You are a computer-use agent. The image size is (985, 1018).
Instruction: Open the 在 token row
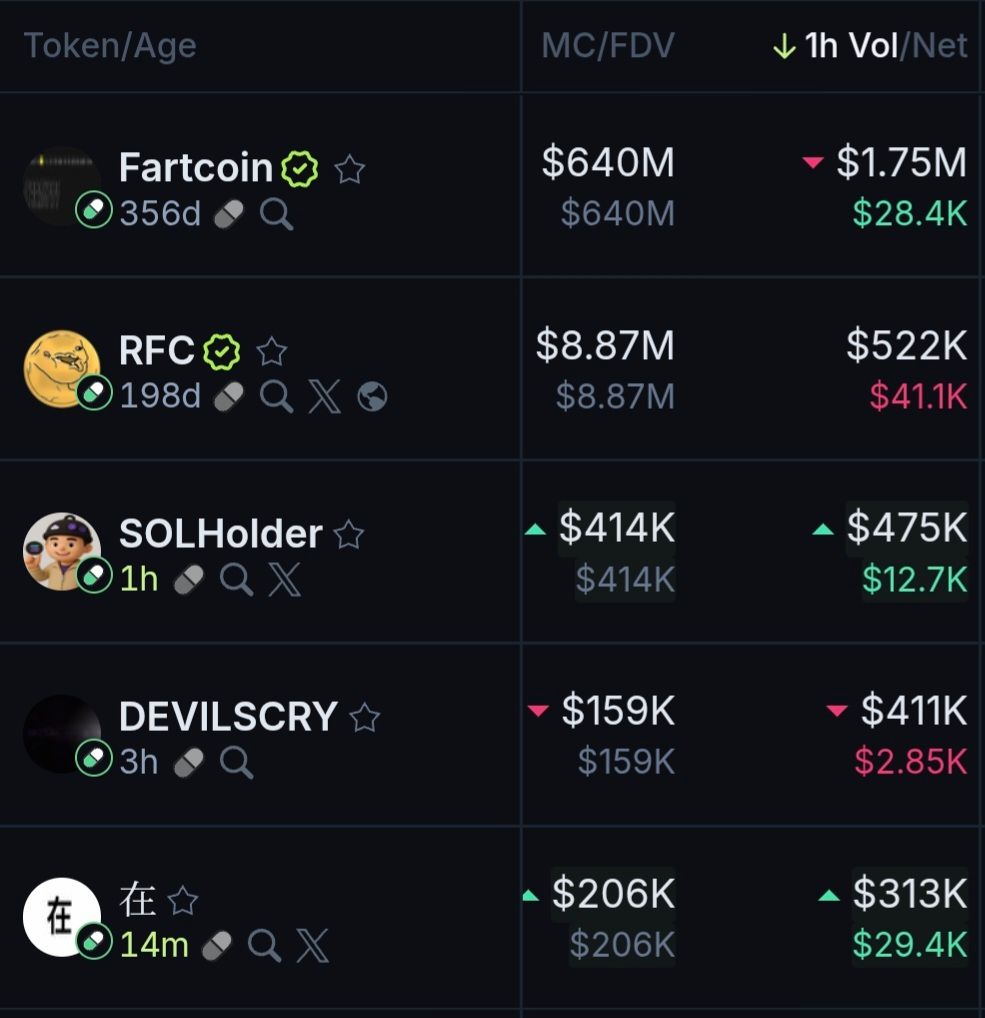[137, 900]
